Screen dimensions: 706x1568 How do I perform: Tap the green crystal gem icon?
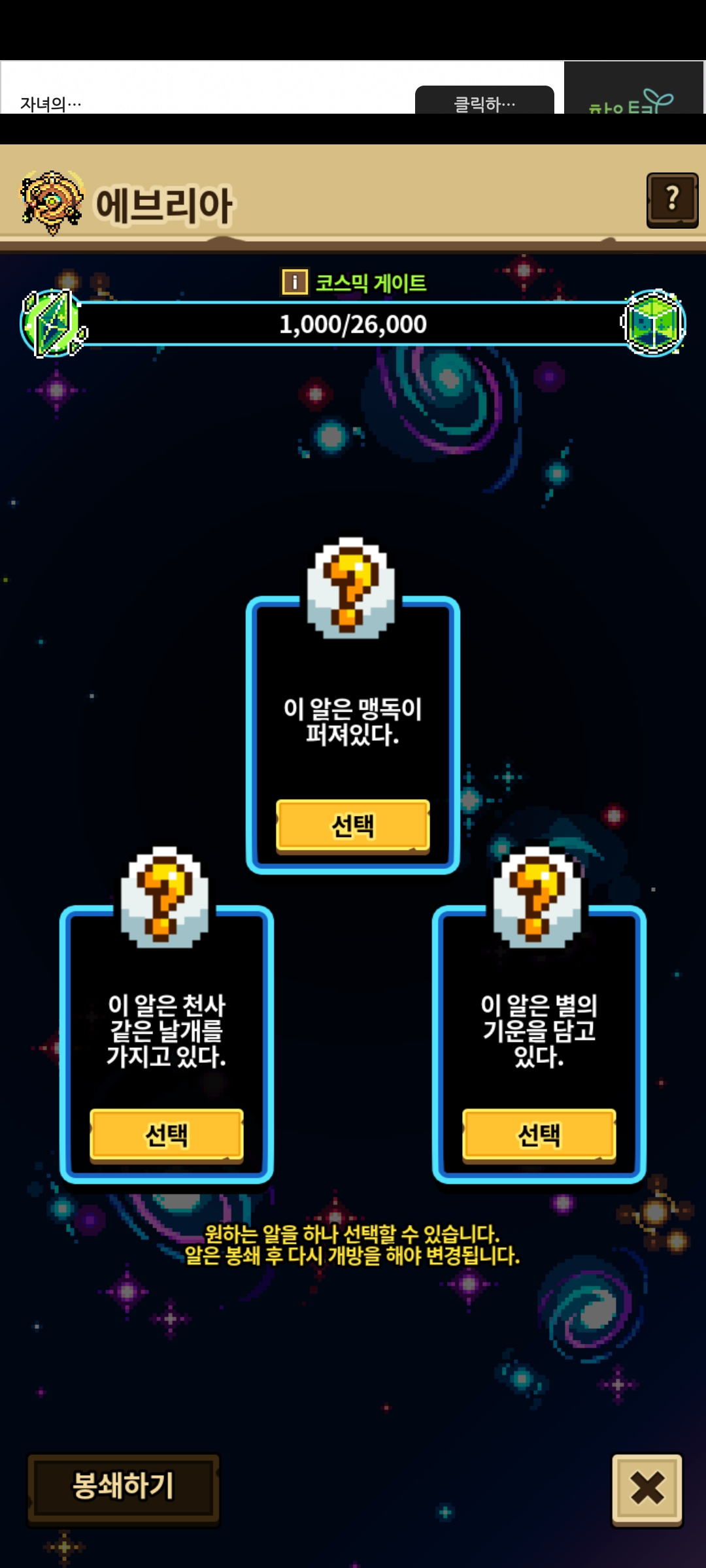53,323
